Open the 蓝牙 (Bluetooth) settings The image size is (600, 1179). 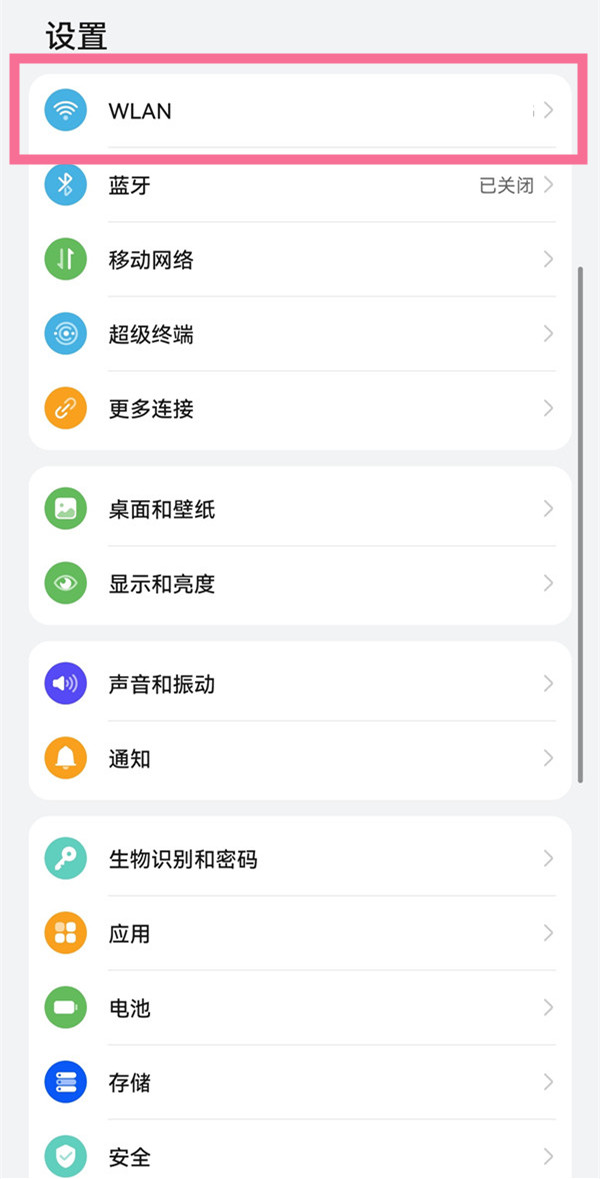coord(300,185)
